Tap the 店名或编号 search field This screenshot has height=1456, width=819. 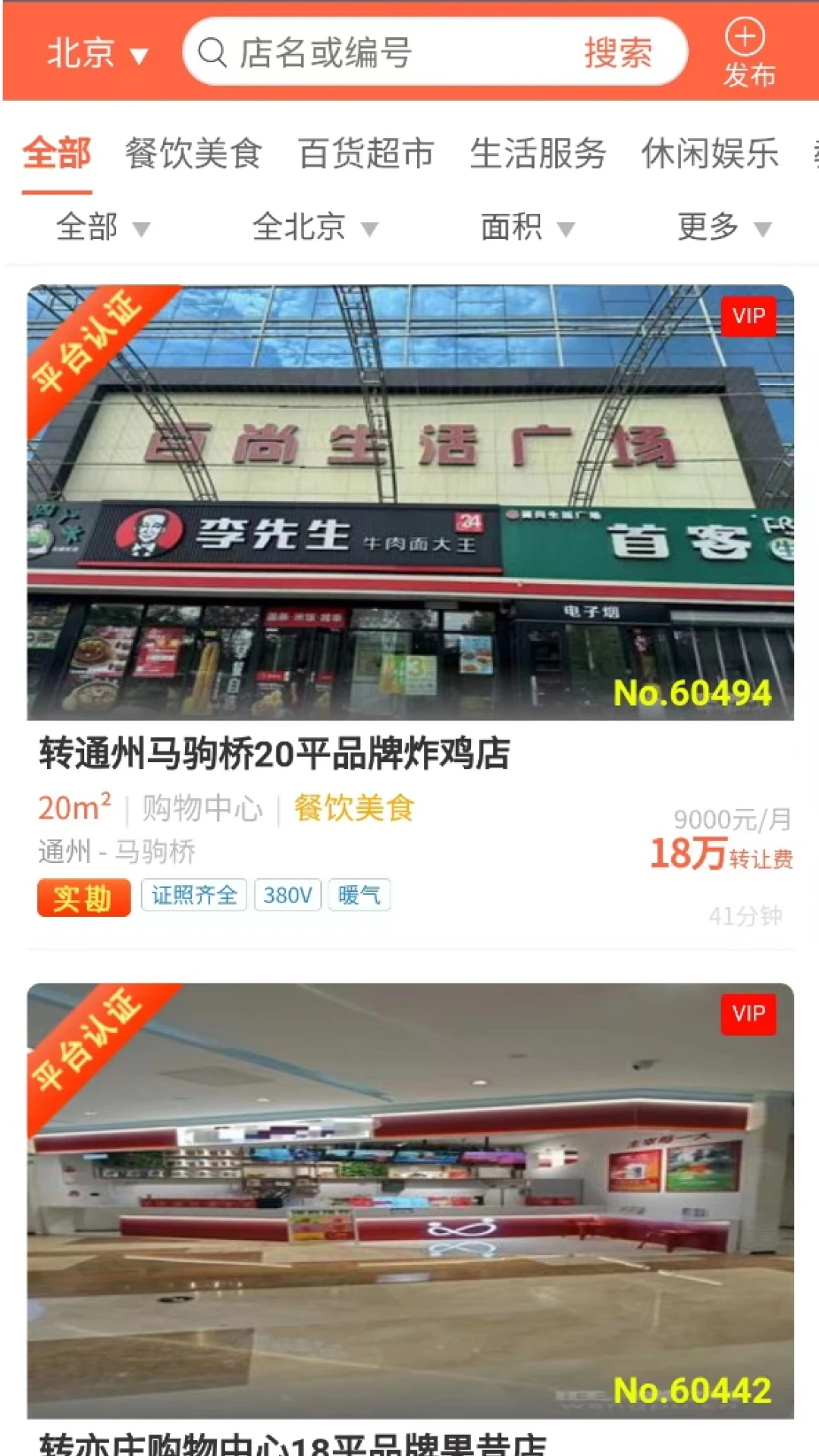pos(379,53)
